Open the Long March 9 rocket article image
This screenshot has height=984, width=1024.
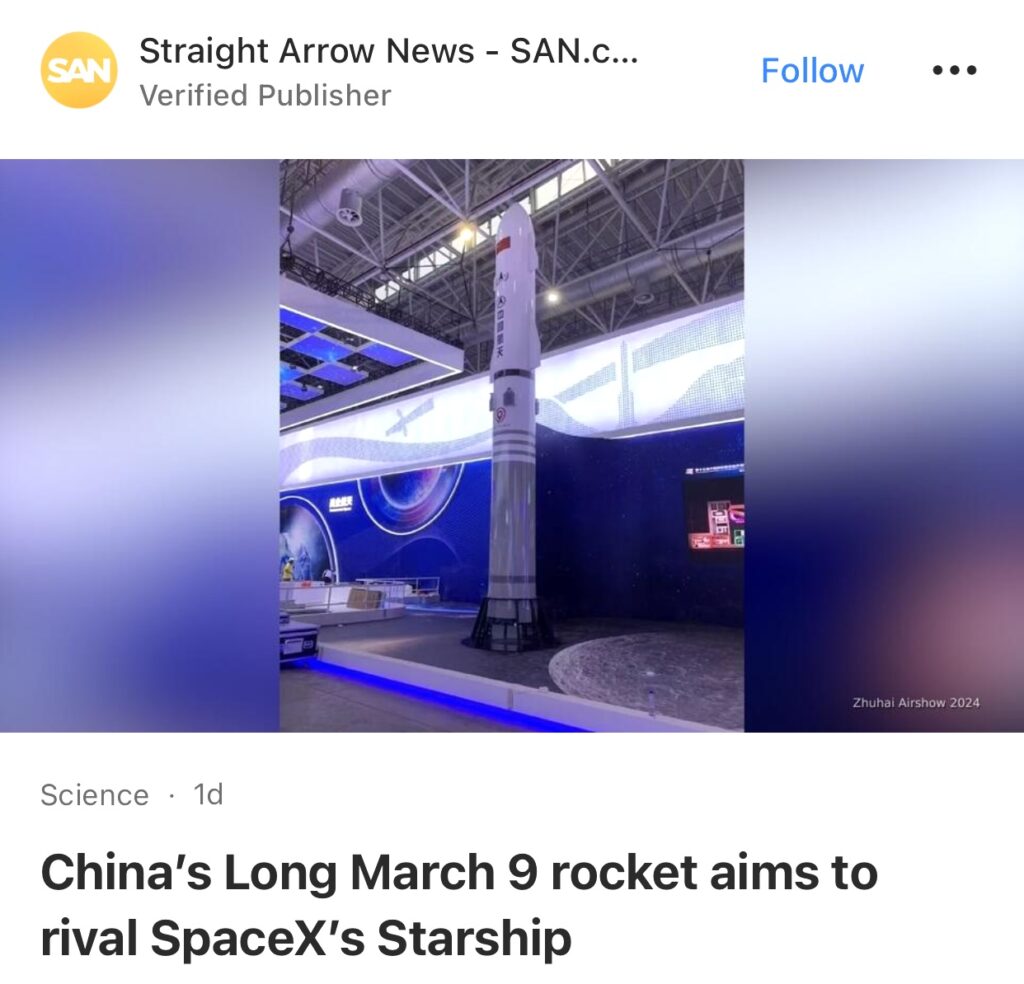(x=511, y=445)
